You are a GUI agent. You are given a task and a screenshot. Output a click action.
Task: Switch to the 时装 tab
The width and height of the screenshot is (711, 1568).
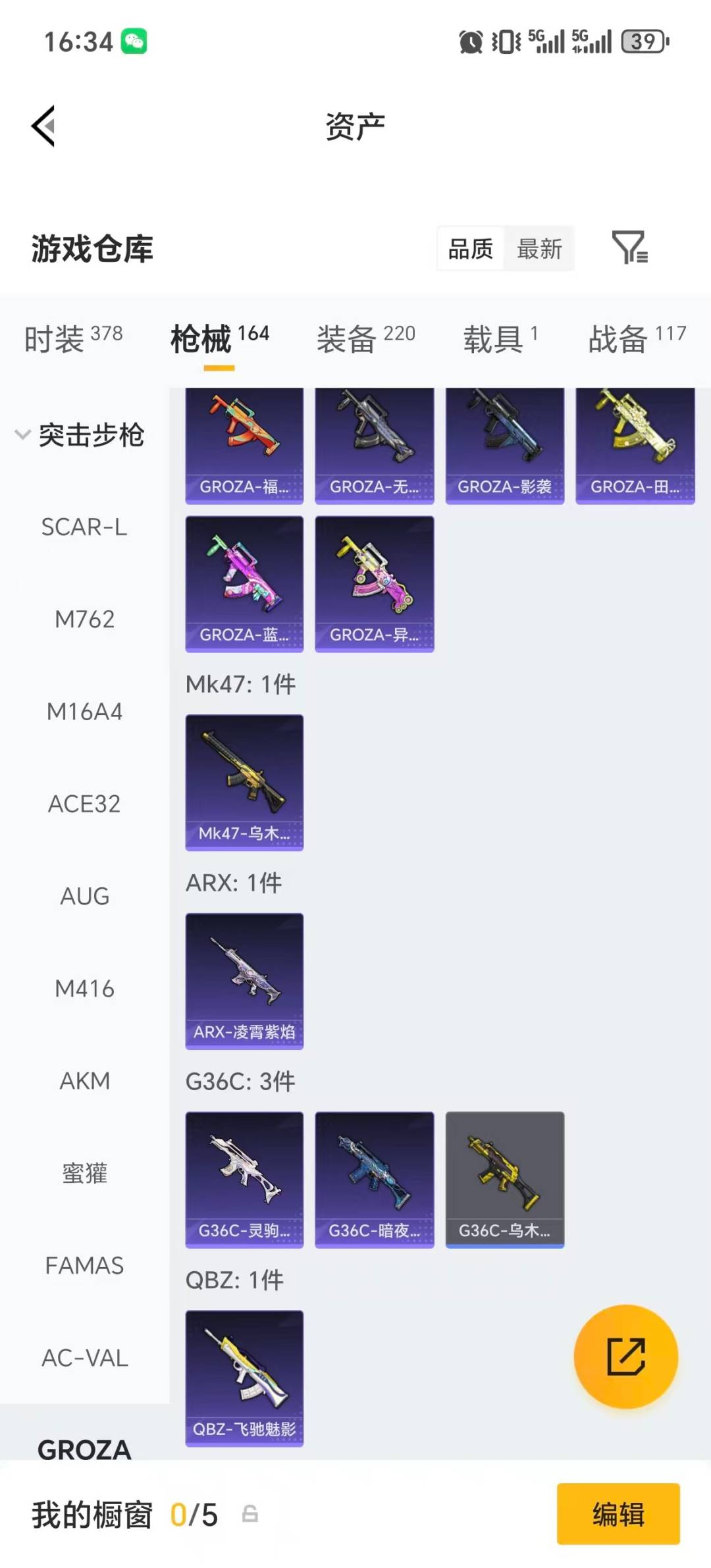click(x=72, y=338)
